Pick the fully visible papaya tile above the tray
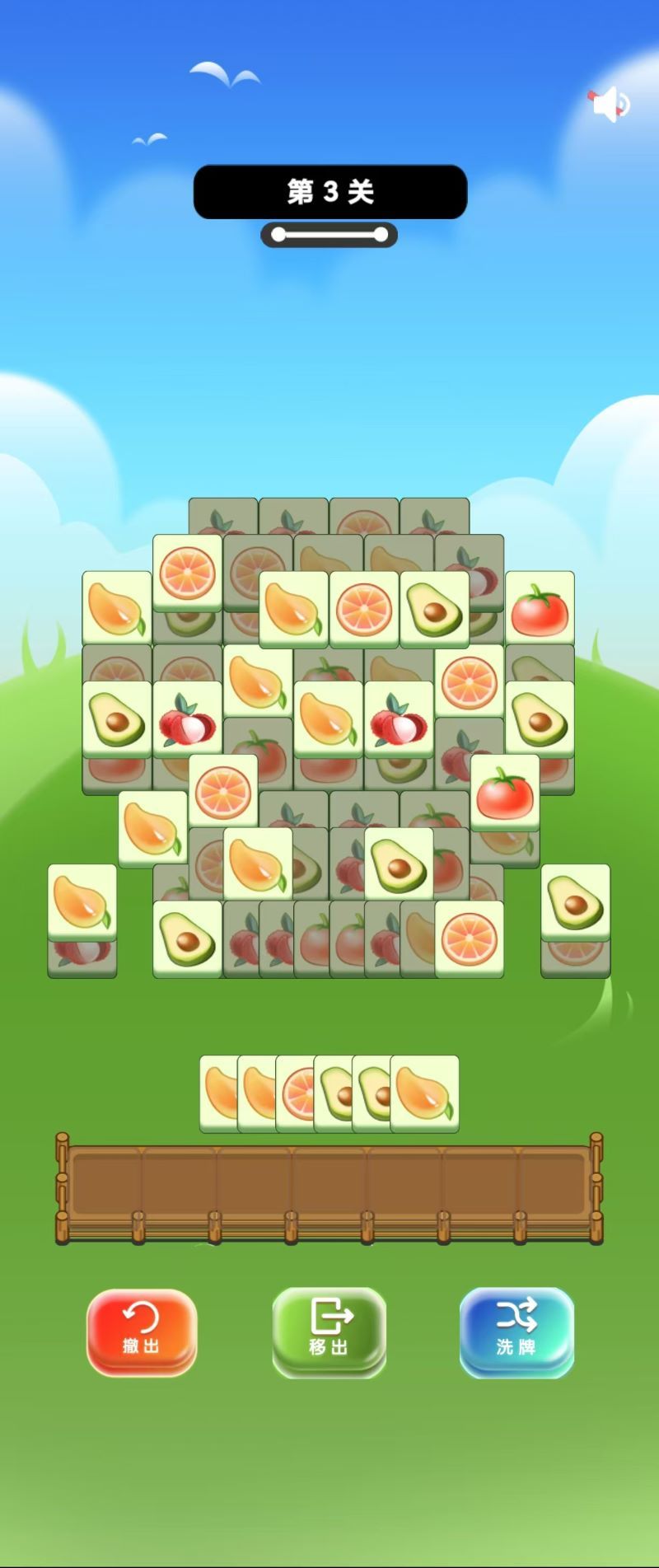 click(x=425, y=1093)
